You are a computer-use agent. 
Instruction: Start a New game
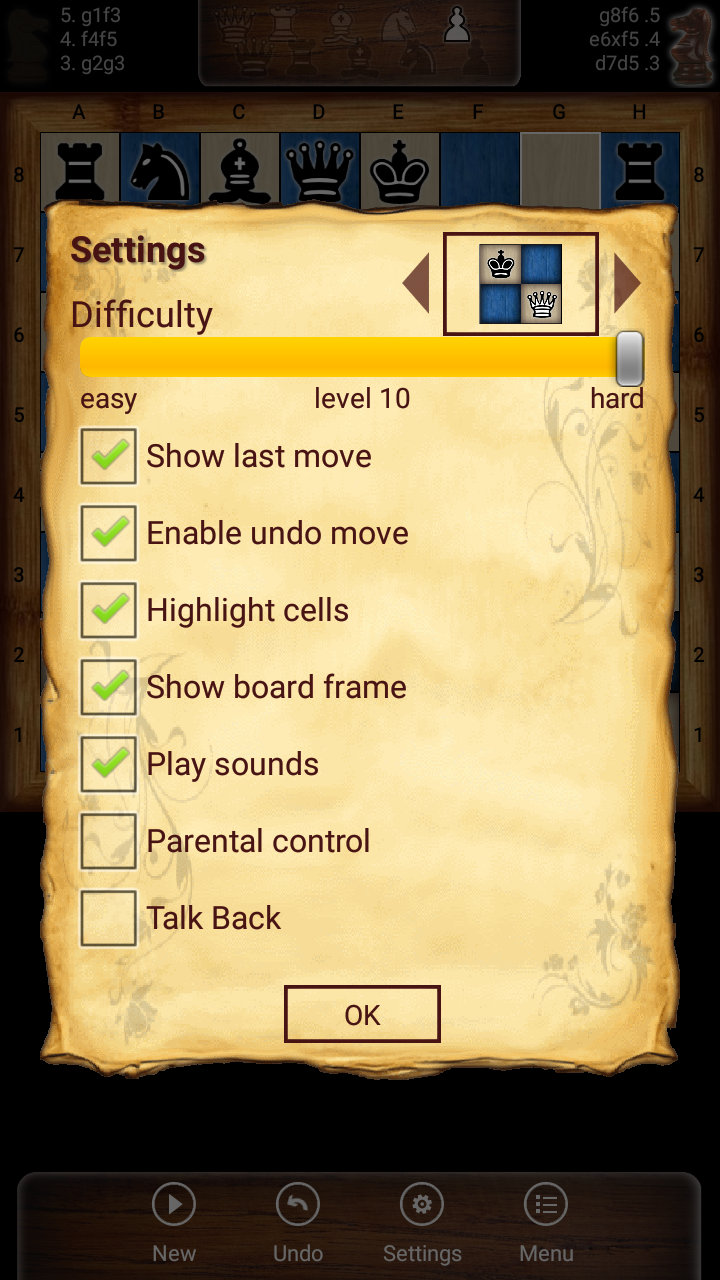pyautogui.click(x=174, y=1224)
